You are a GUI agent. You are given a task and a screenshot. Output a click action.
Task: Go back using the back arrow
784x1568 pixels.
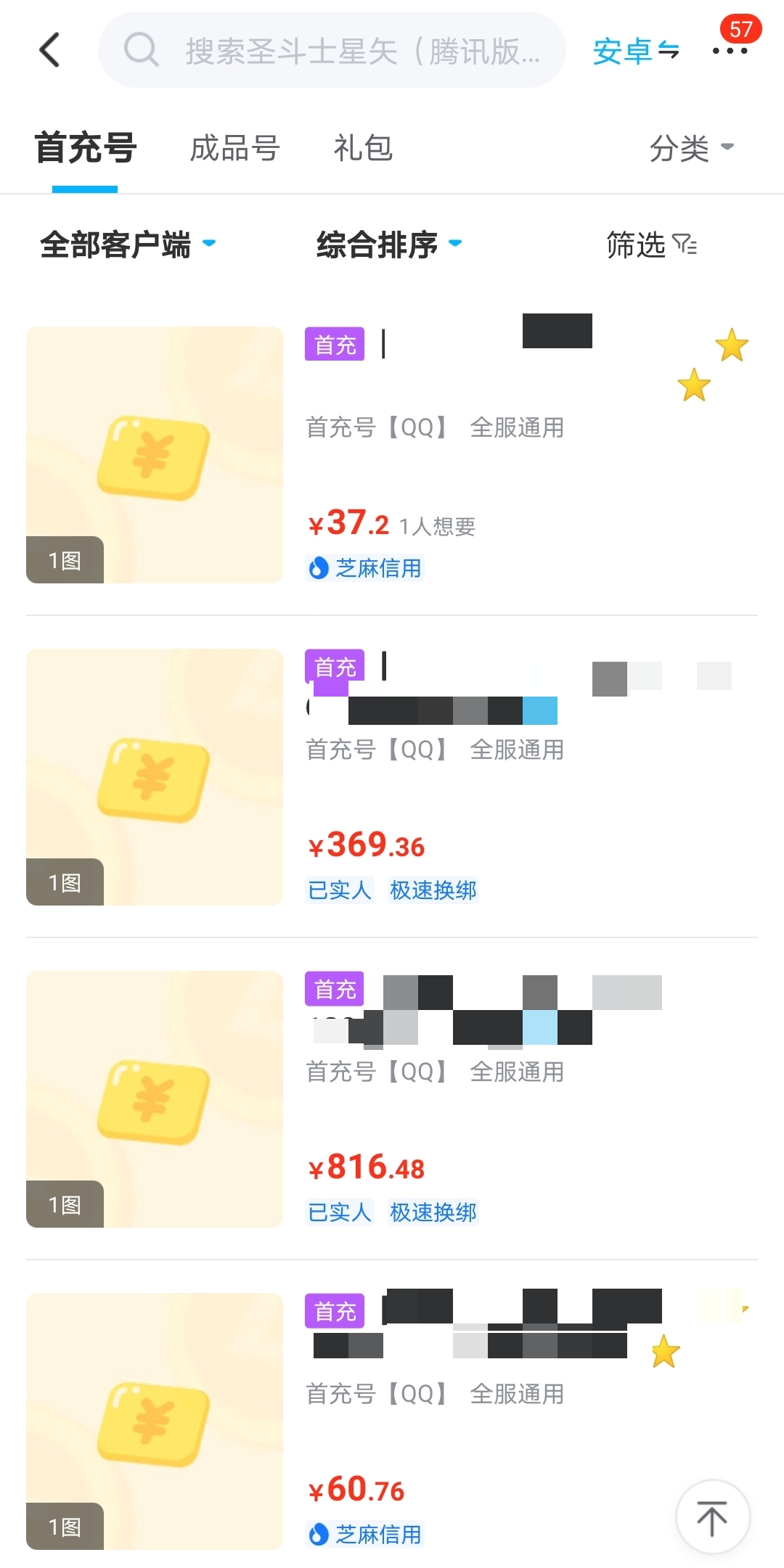(x=49, y=50)
